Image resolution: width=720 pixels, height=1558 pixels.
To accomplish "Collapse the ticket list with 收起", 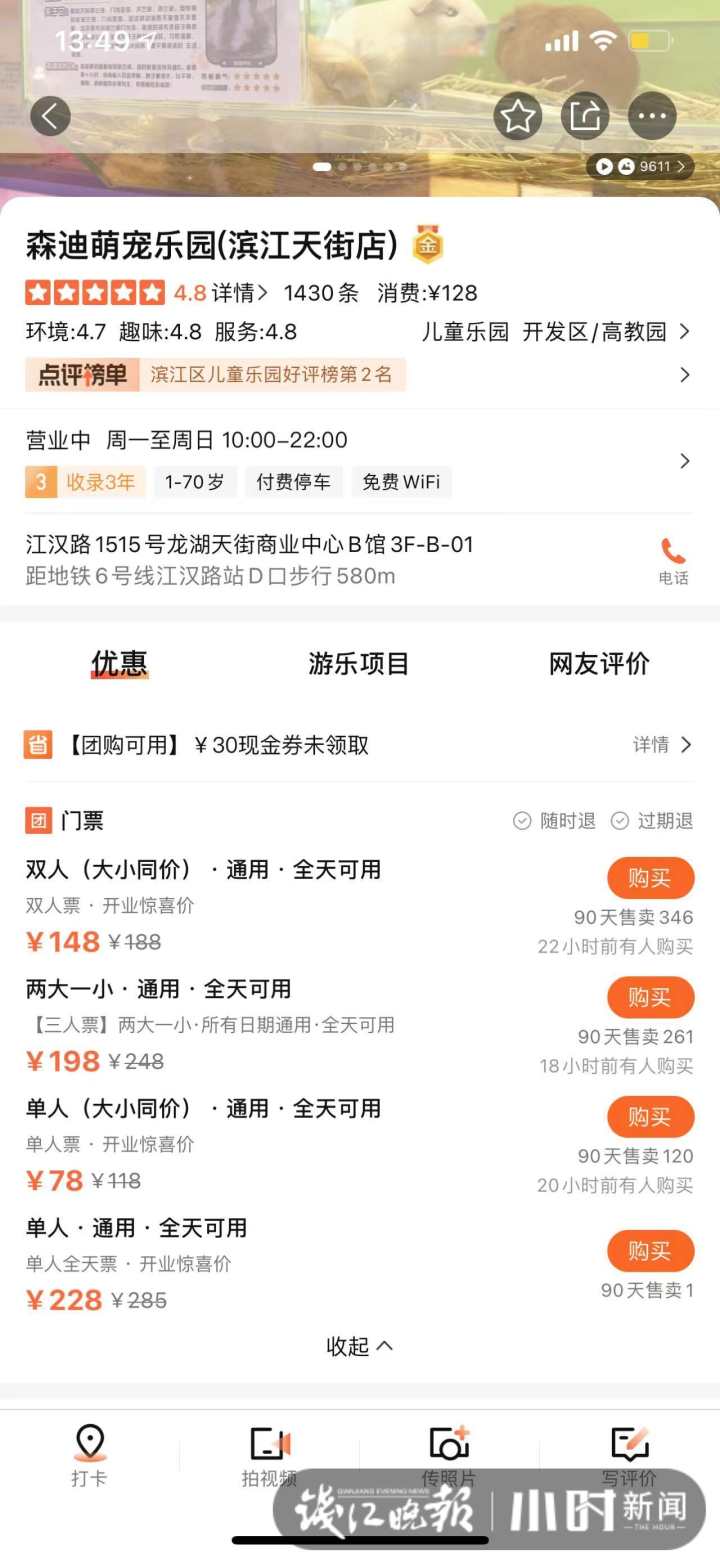I will pos(359,1346).
